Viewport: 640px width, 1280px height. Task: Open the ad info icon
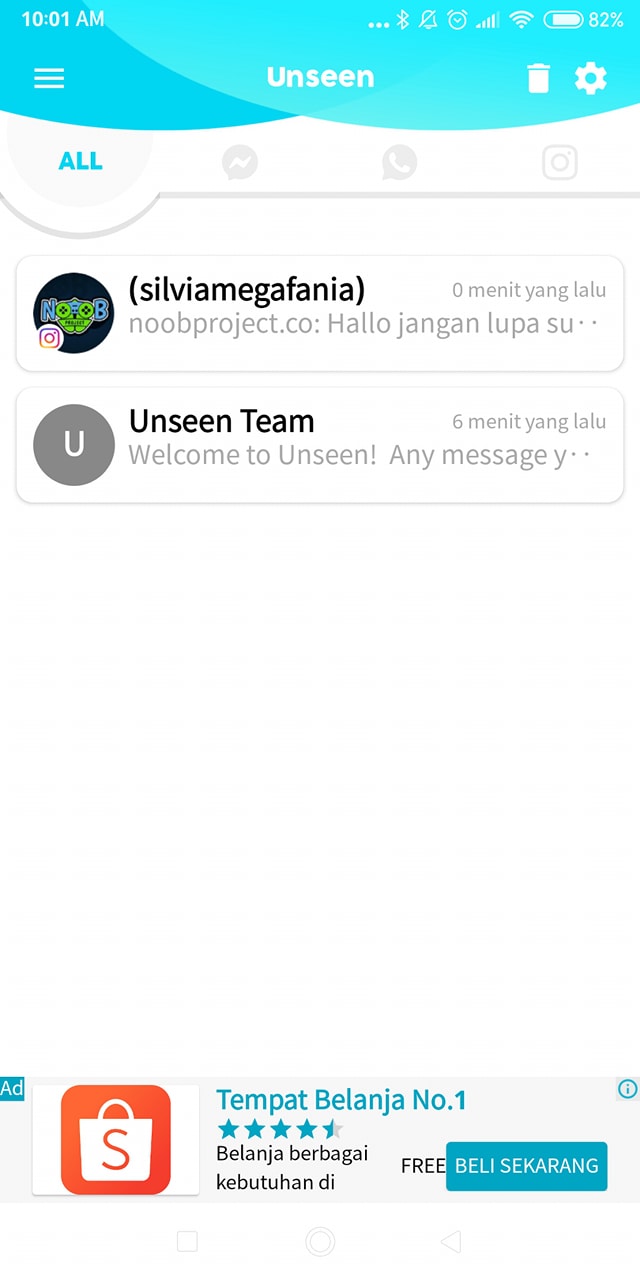[627, 1089]
